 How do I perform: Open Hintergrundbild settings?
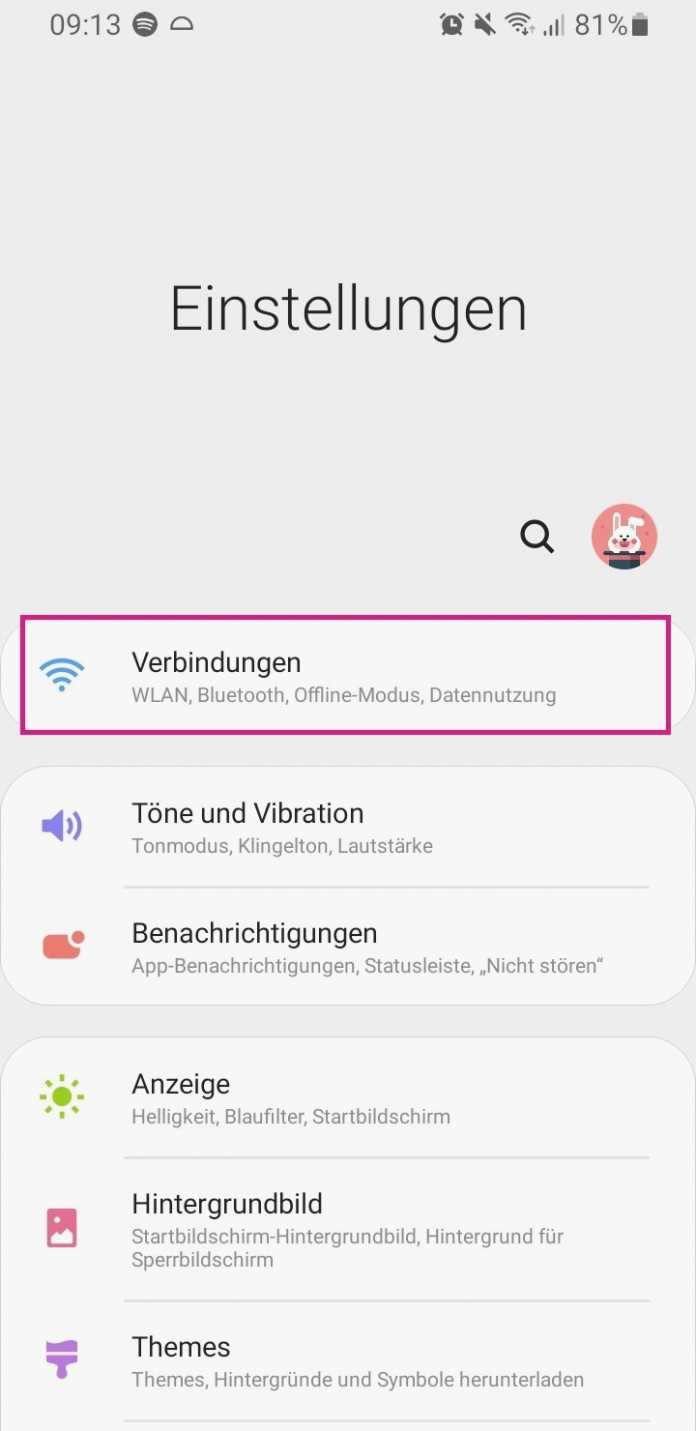tap(346, 1229)
